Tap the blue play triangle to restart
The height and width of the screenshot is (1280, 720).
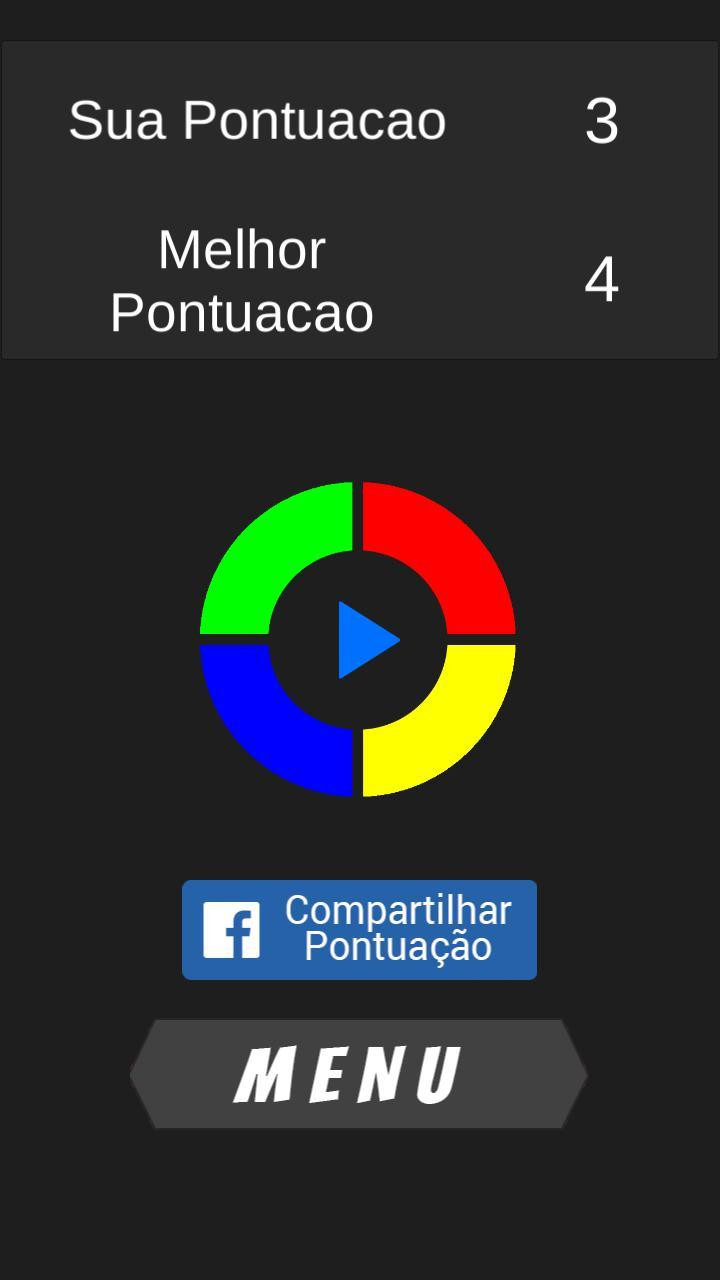pyautogui.click(x=368, y=640)
